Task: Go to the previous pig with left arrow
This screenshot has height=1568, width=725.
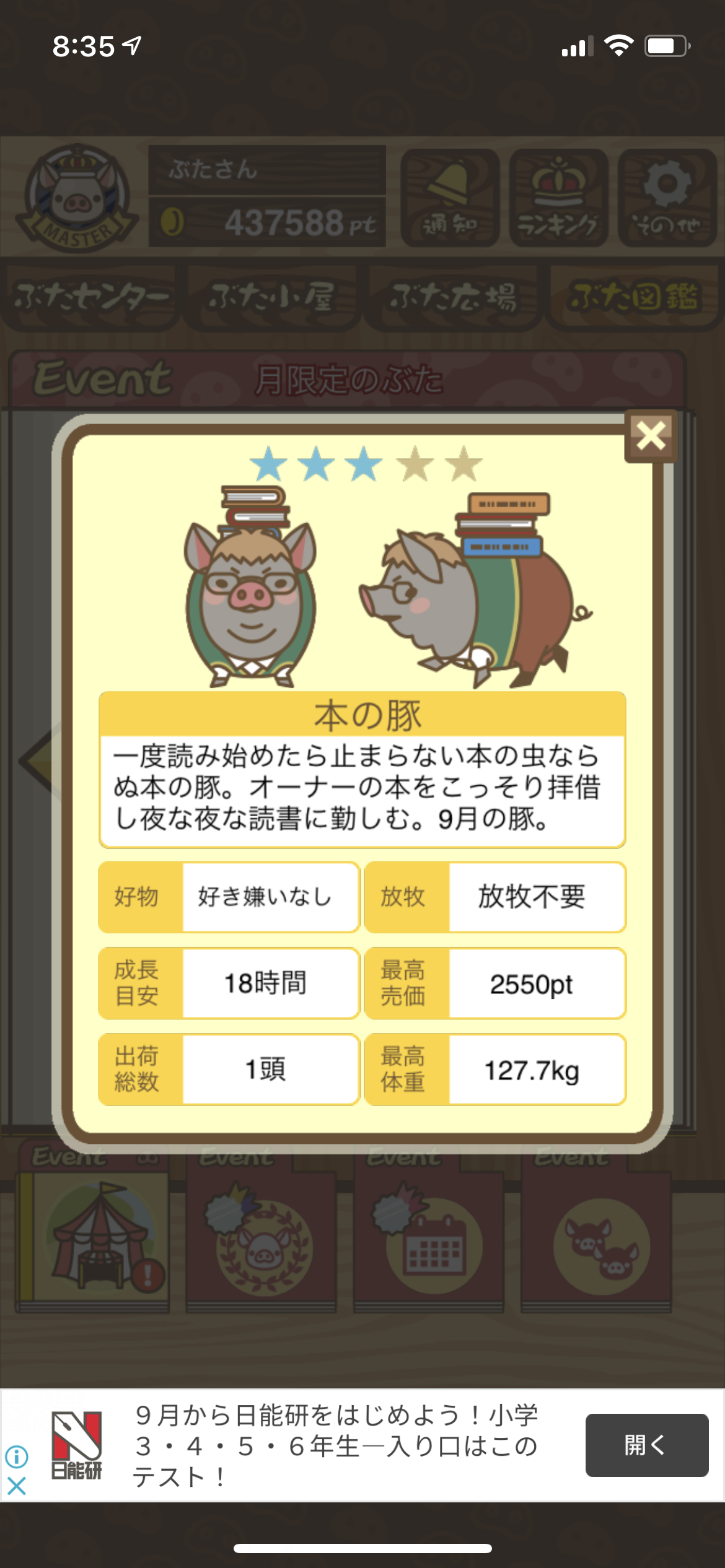Action: pyautogui.click(x=38, y=760)
